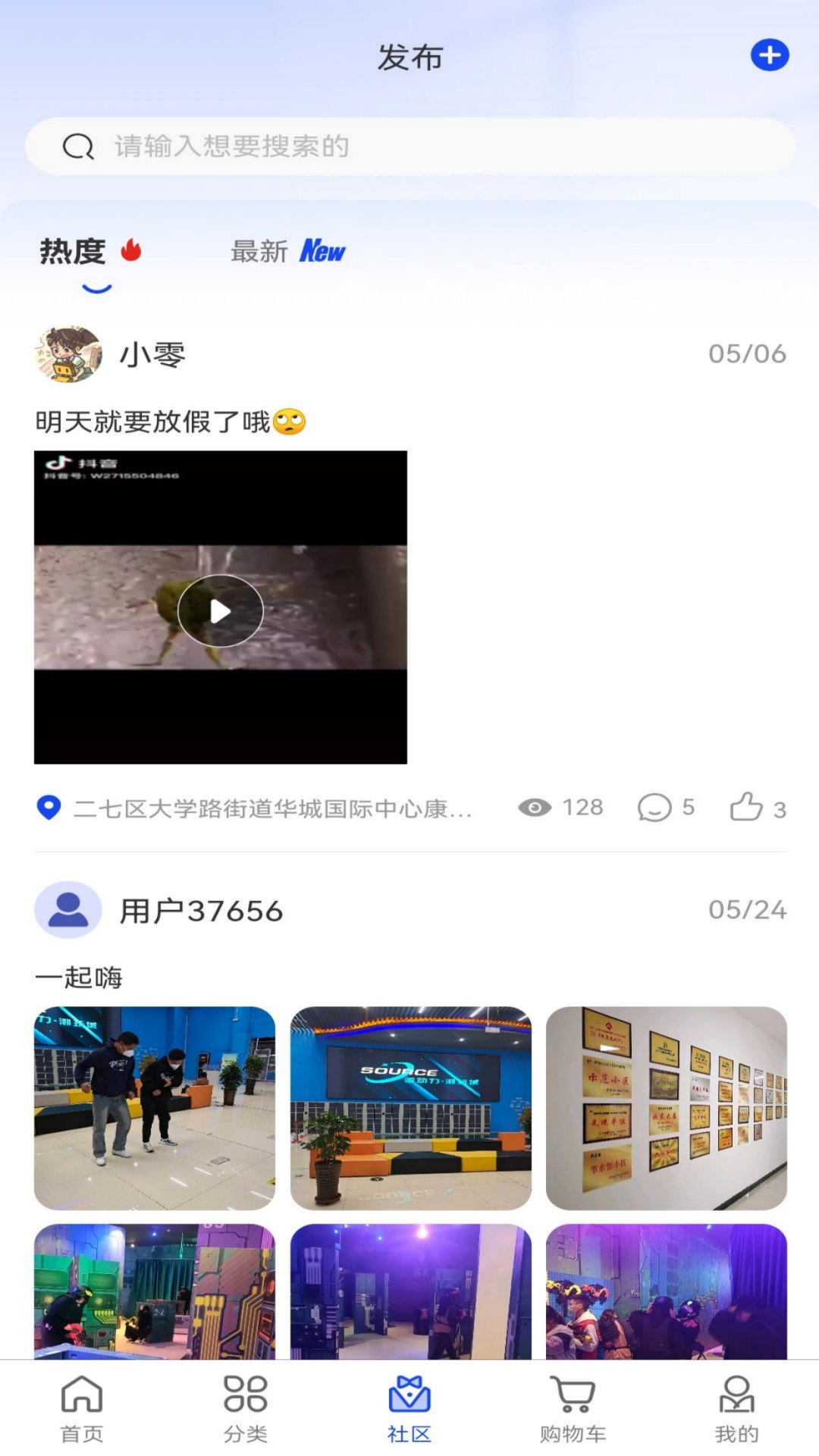Open comments on 小零's post
Image resolution: width=819 pixels, height=1456 pixels.
[665, 808]
